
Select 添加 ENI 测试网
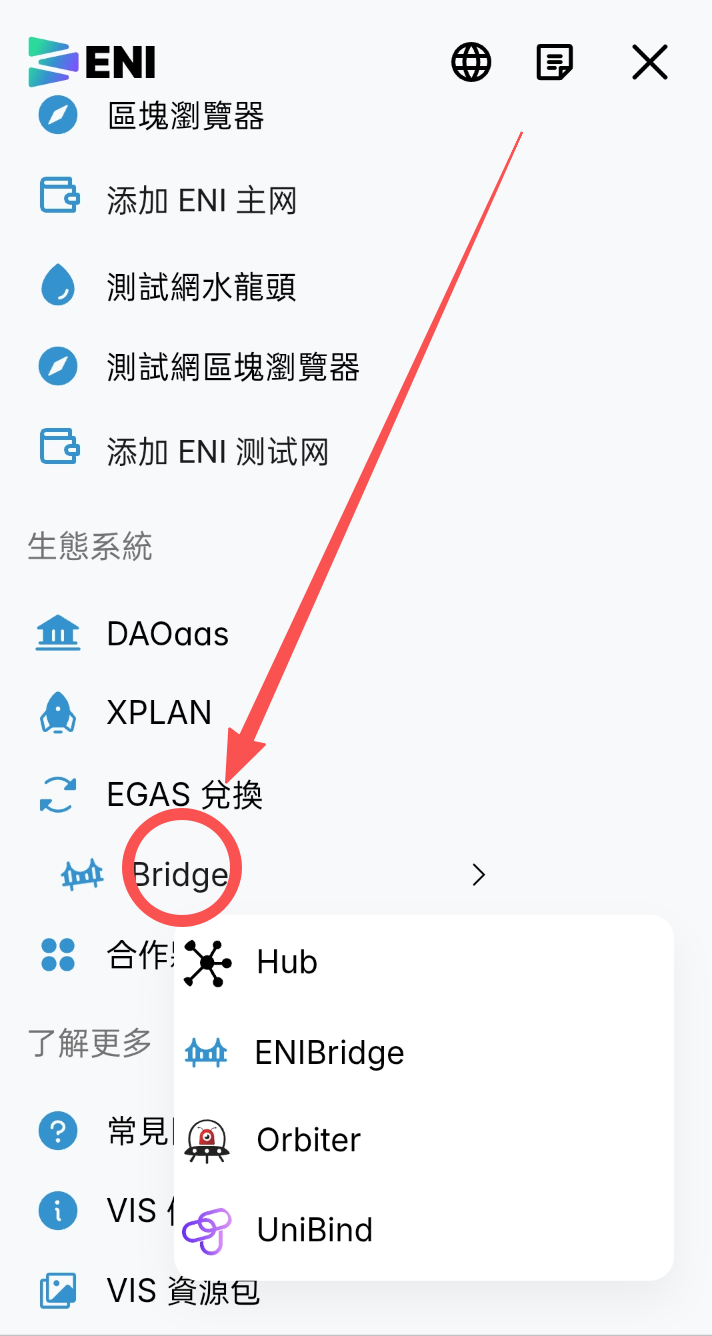coord(217,452)
